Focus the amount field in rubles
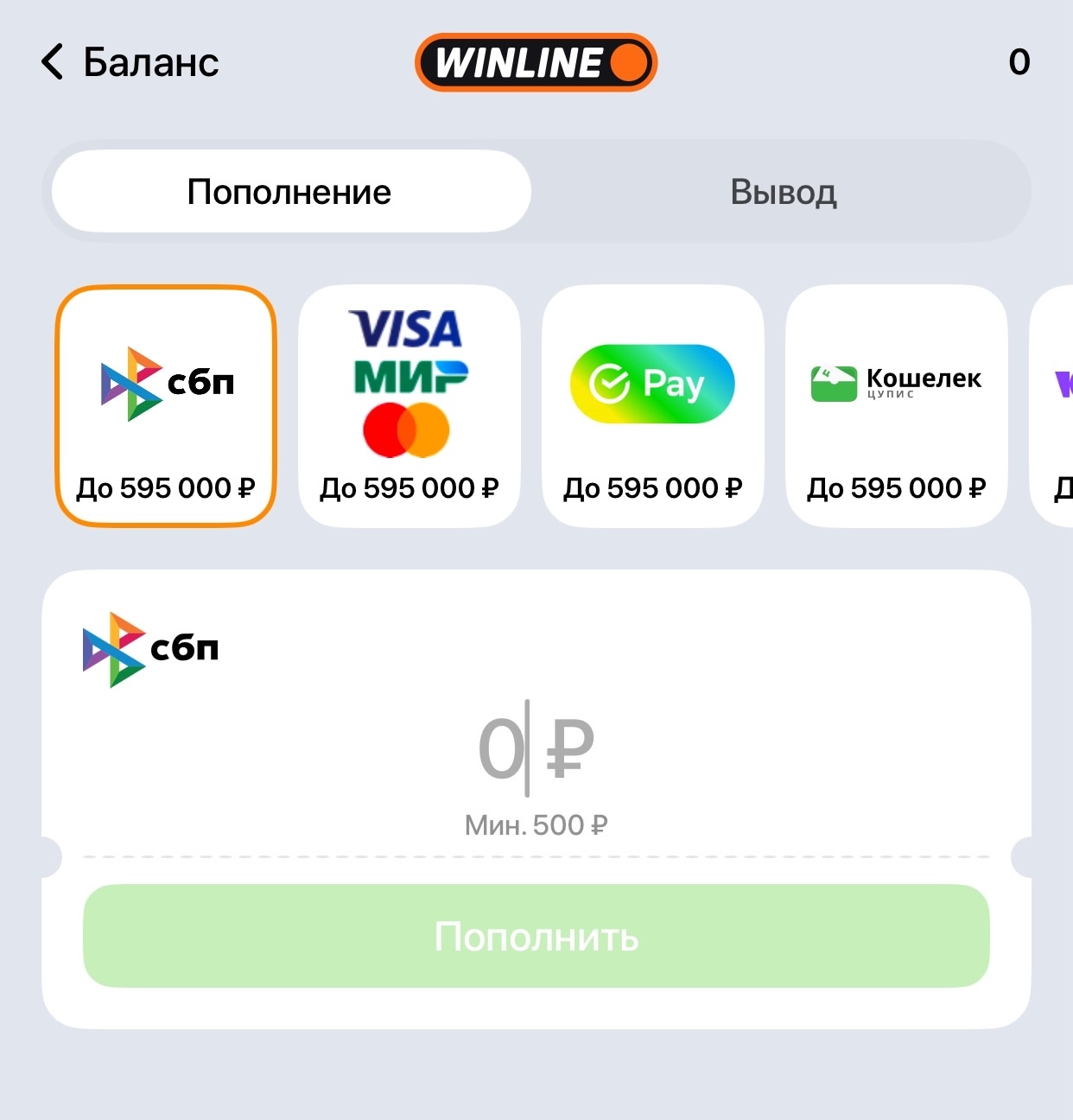1073x1120 pixels. coord(536,748)
